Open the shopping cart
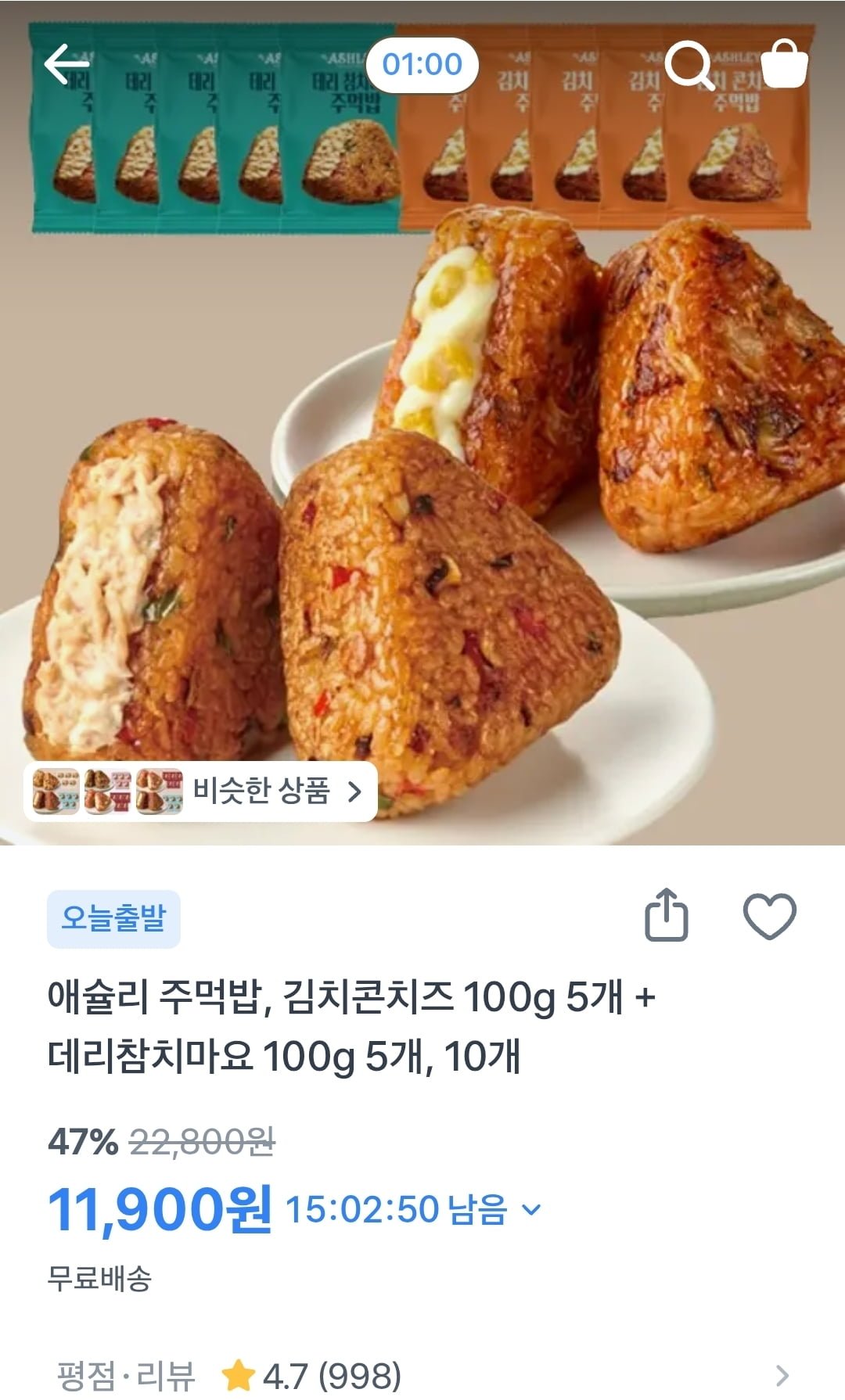 [x=783, y=64]
